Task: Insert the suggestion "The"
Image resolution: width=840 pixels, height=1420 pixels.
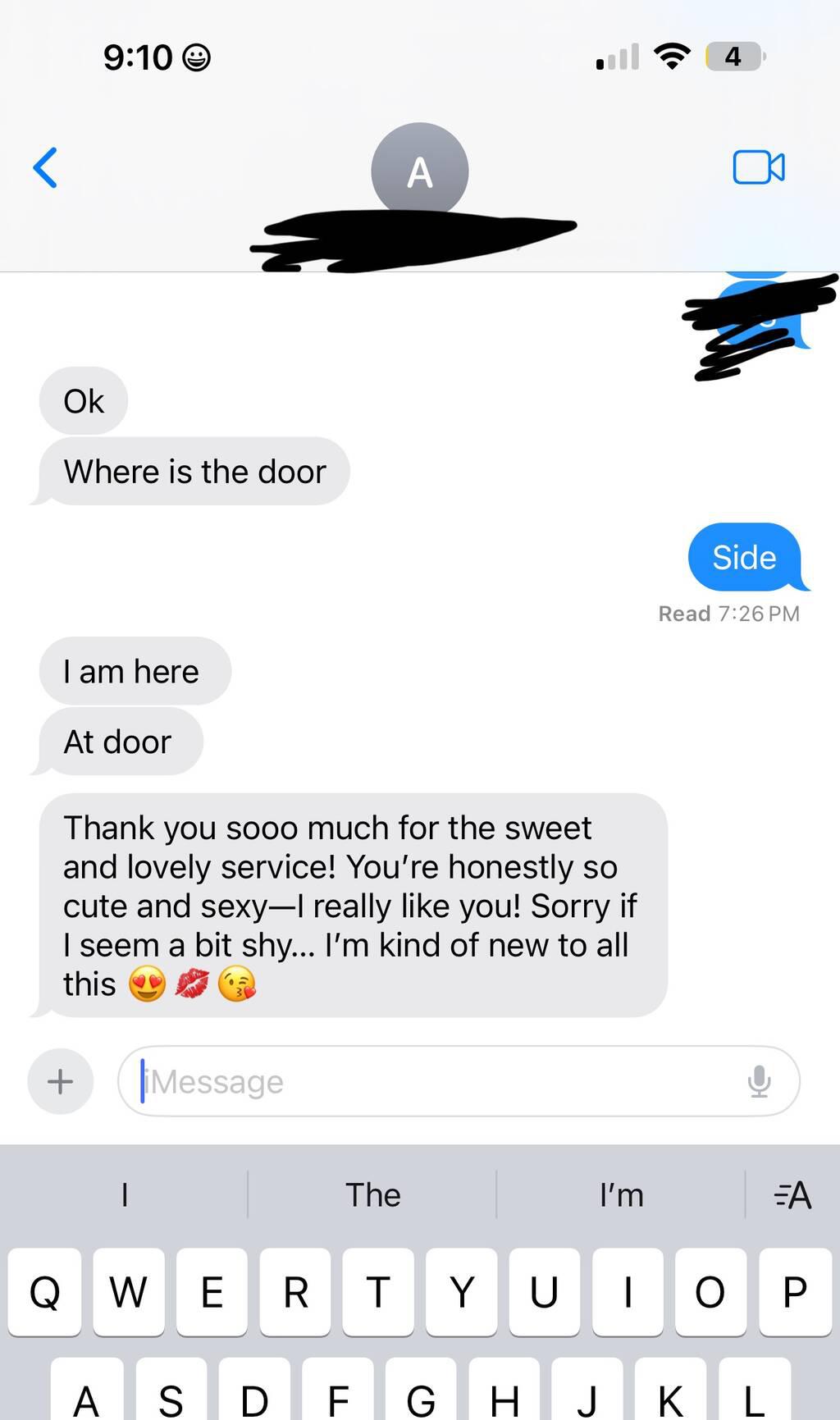Action: [x=372, y=1194]
